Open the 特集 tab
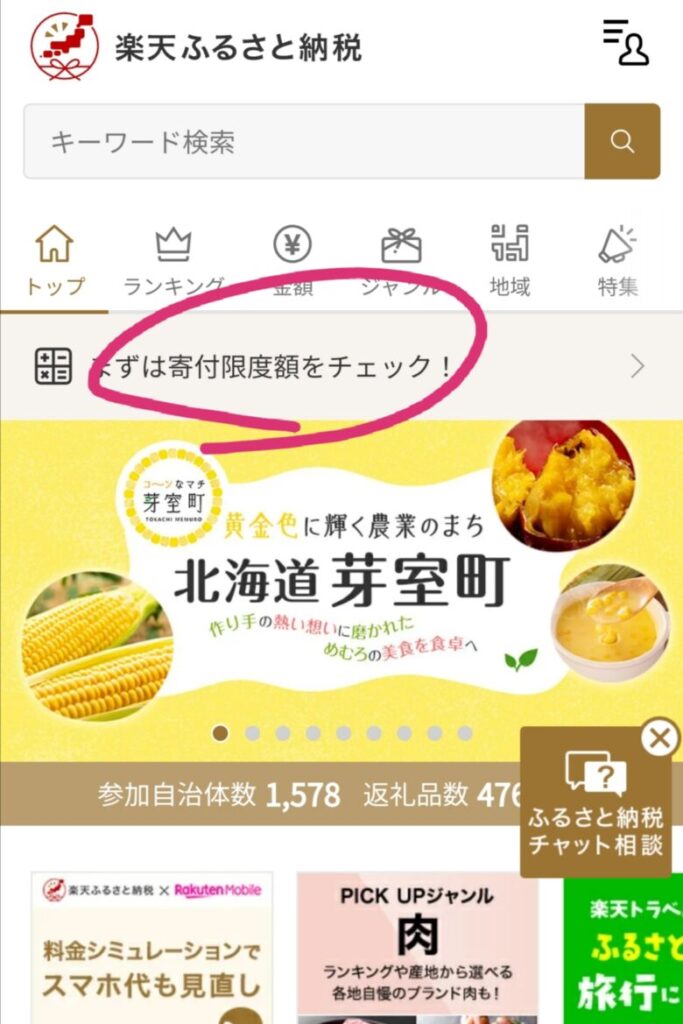 tap(618, 262)
